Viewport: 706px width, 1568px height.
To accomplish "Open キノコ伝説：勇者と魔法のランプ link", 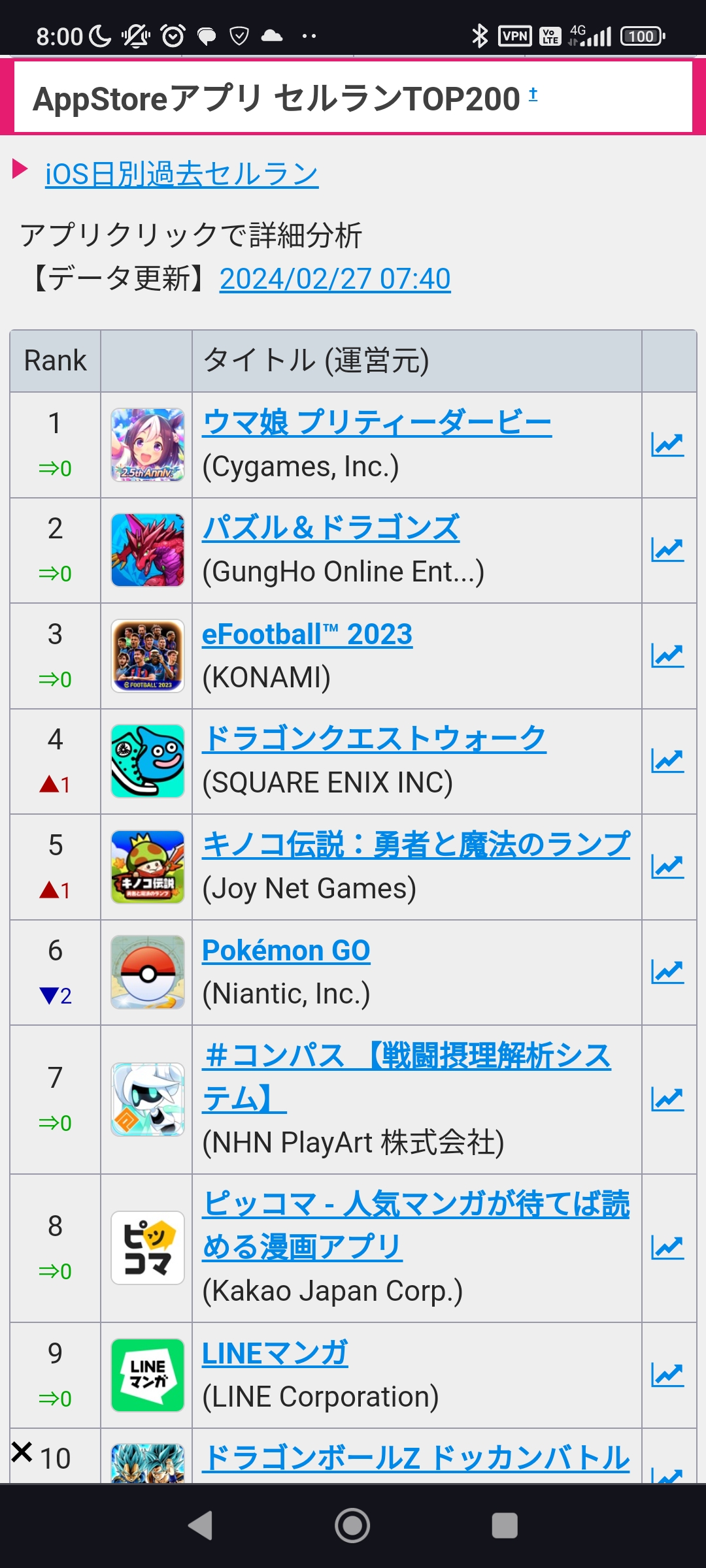I will (416, 845).
